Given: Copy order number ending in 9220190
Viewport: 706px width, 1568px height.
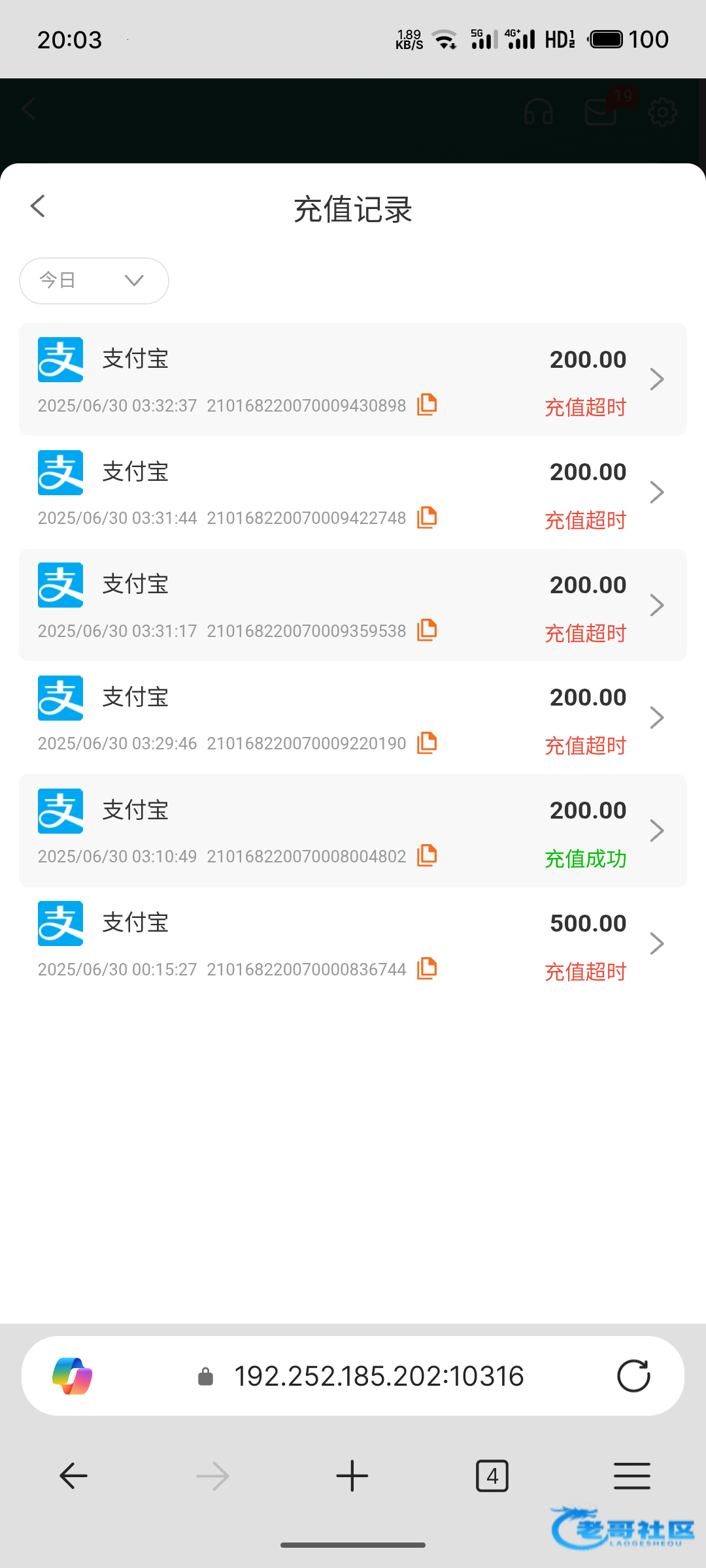Looking at the screenshot, I should (427, 743).
